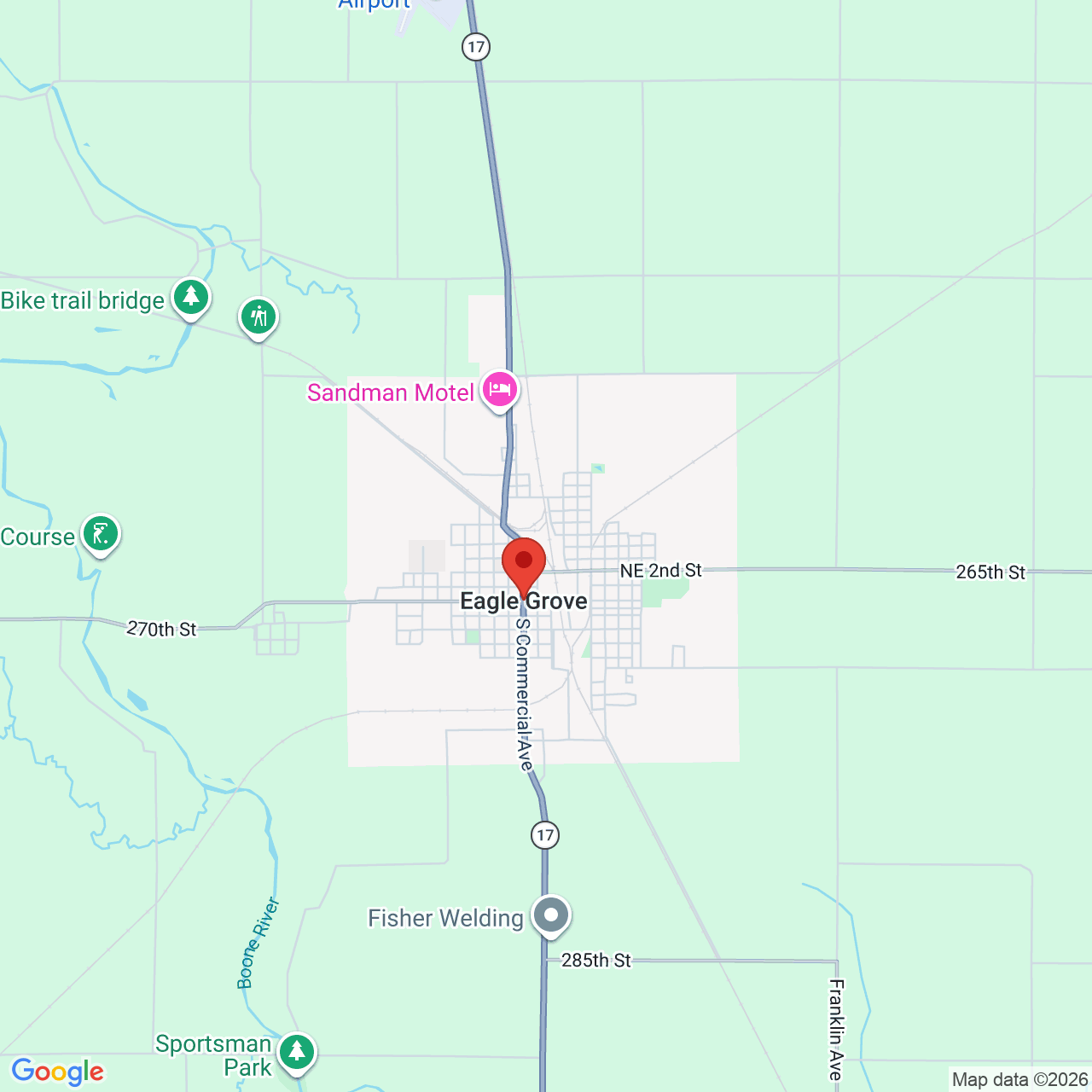Screen dimensions: 1092x1092
Task: Open the Google logo link
Action: pos(57,1072)
